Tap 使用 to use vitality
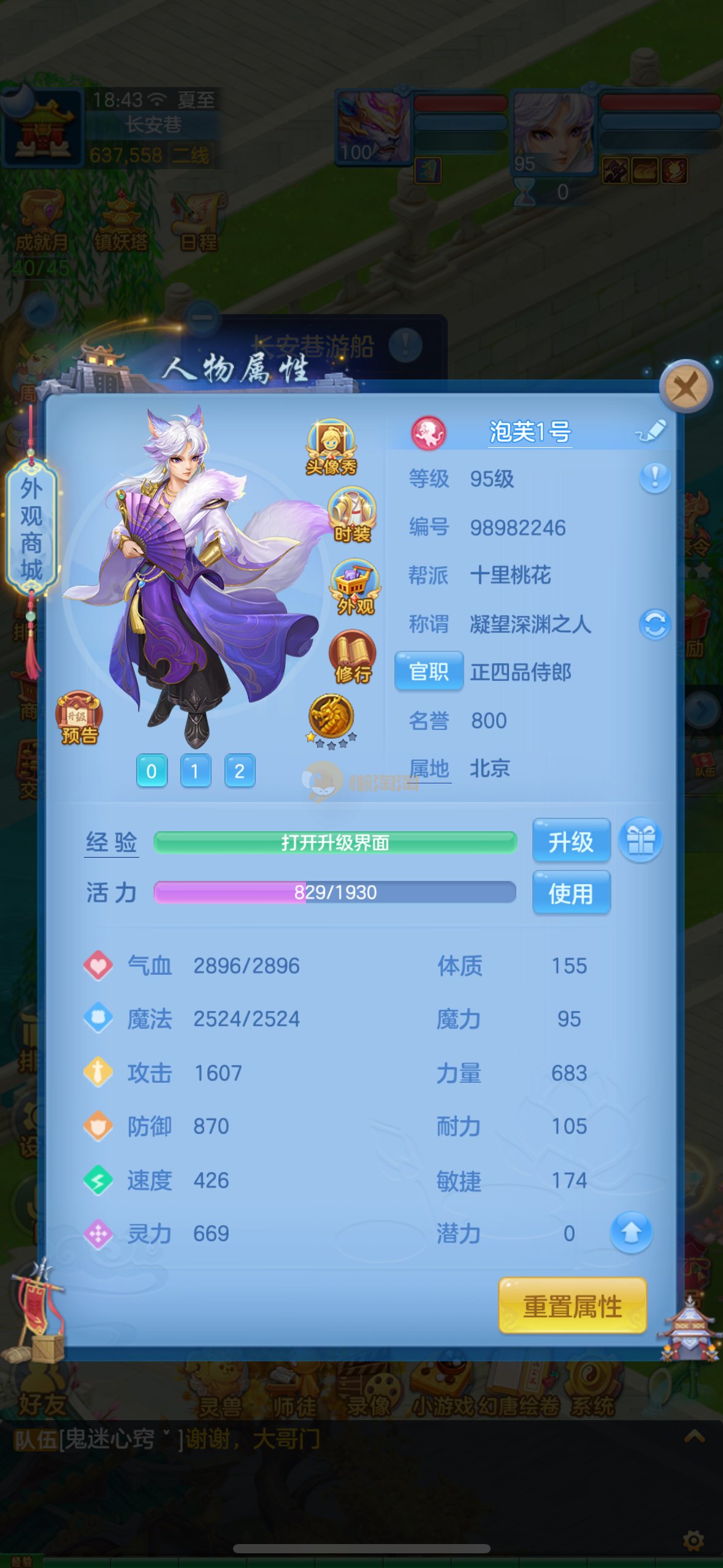723x1568 pixels. 570,893
